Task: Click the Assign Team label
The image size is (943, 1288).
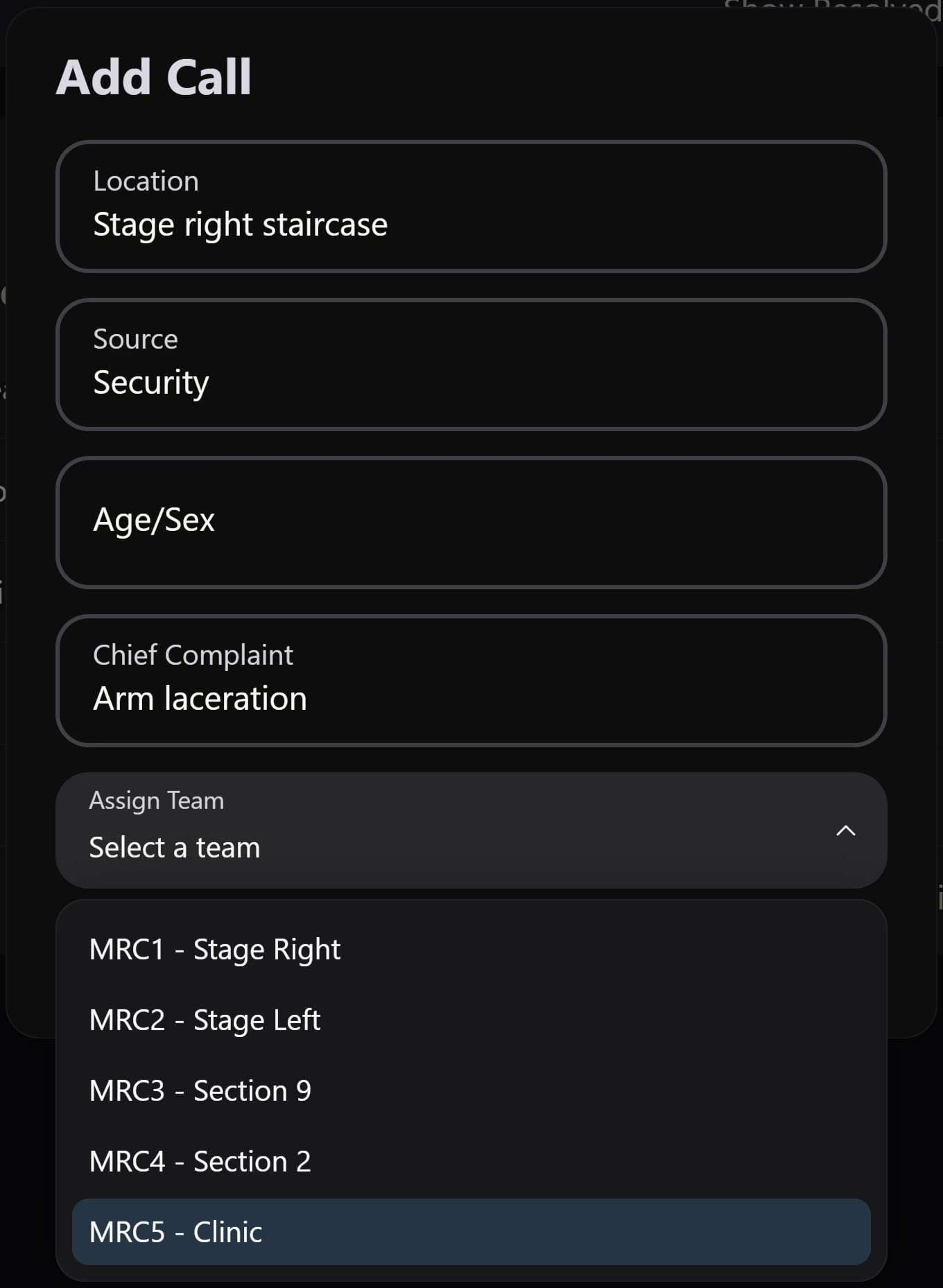Action: tap(156, 800)
